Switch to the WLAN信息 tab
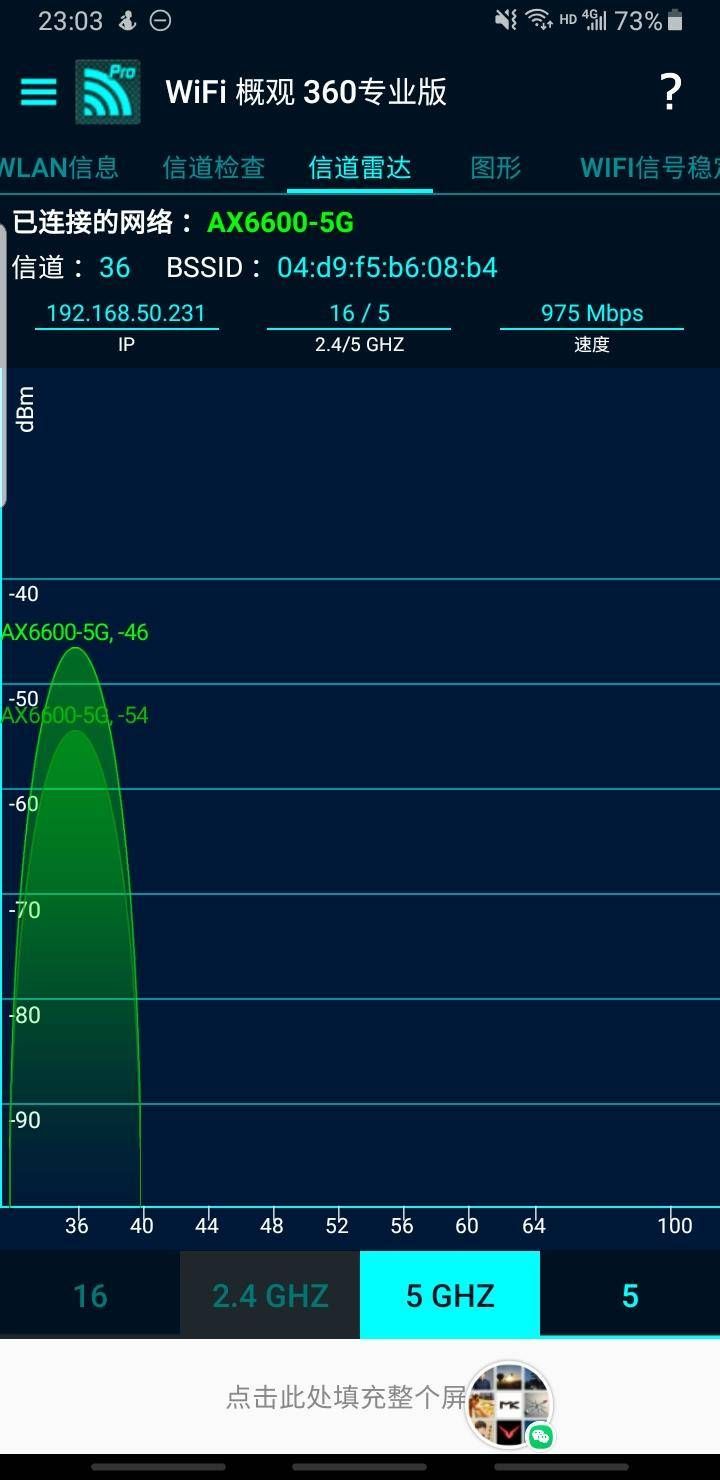The image size is (720, 1480). point(59,167)
